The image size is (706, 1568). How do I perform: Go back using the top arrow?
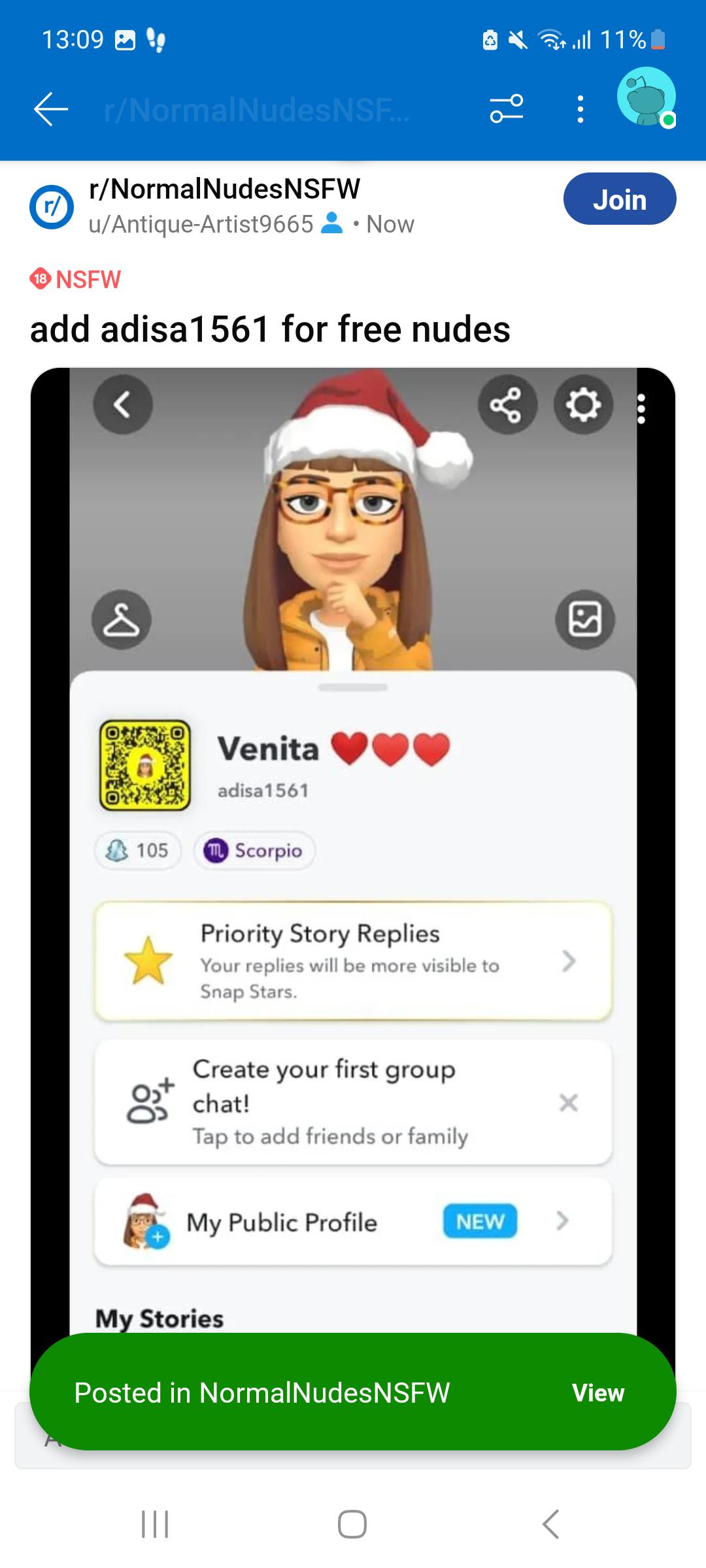(51, 109)
